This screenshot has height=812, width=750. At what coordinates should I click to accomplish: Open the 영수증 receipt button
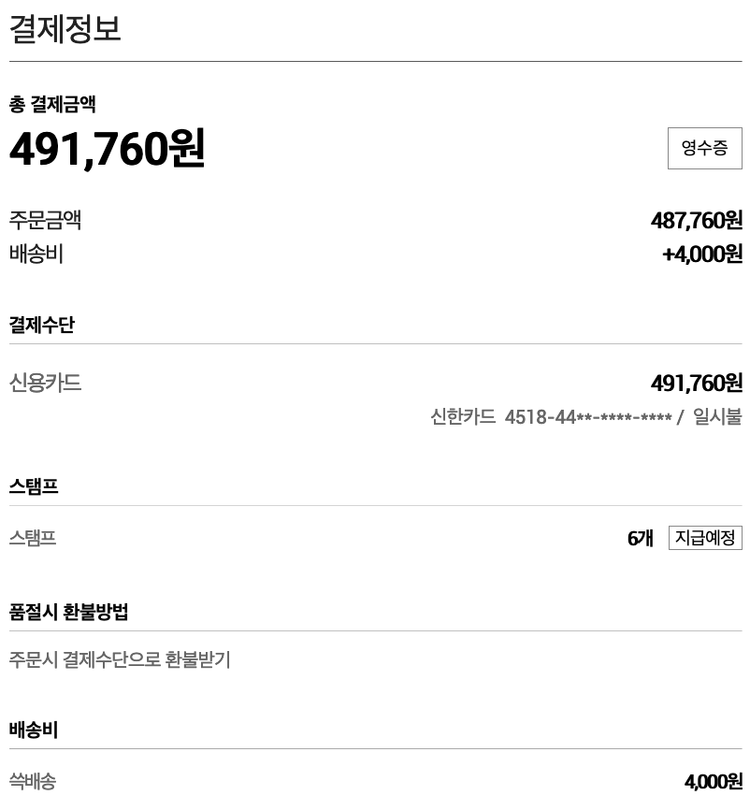(x=704, y=149)
